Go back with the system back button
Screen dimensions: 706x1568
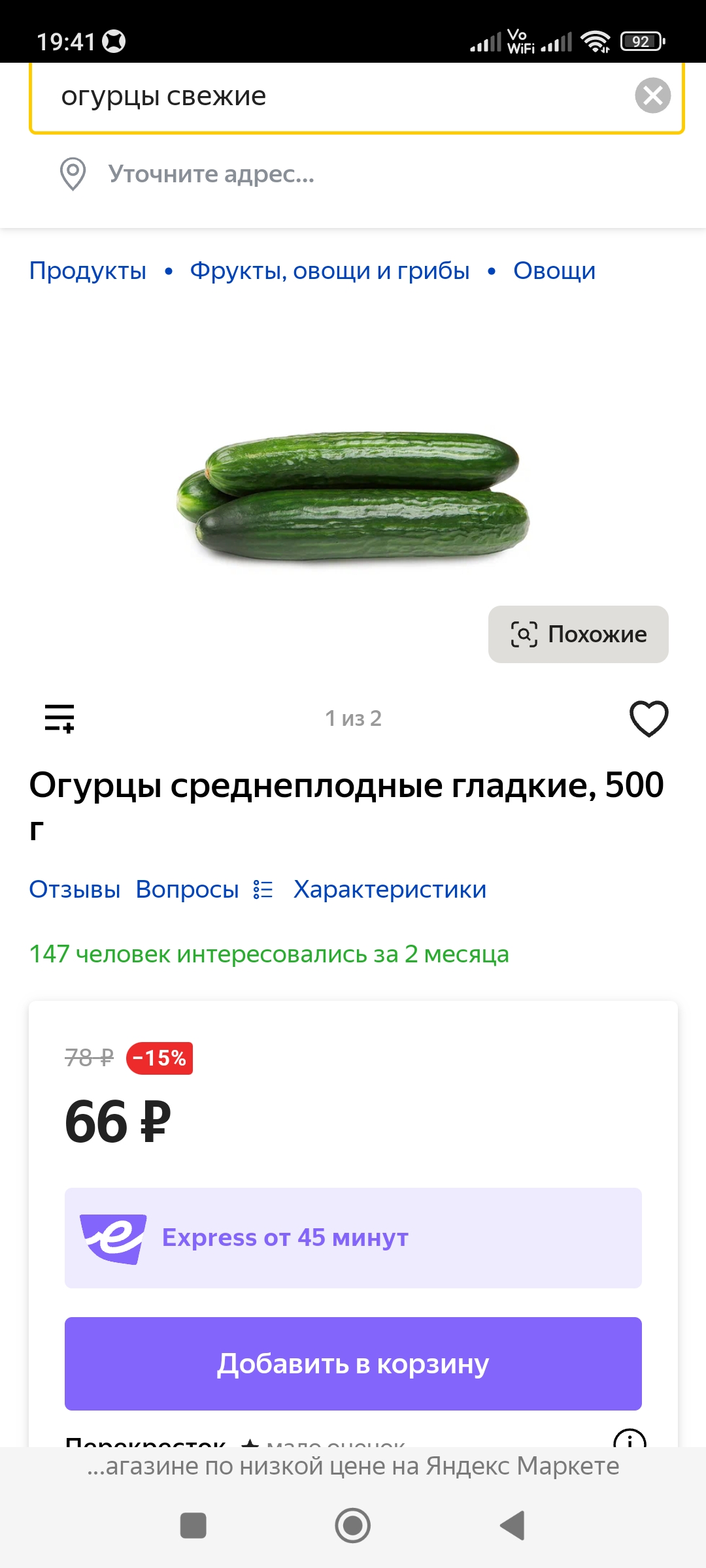point(513,1526)
